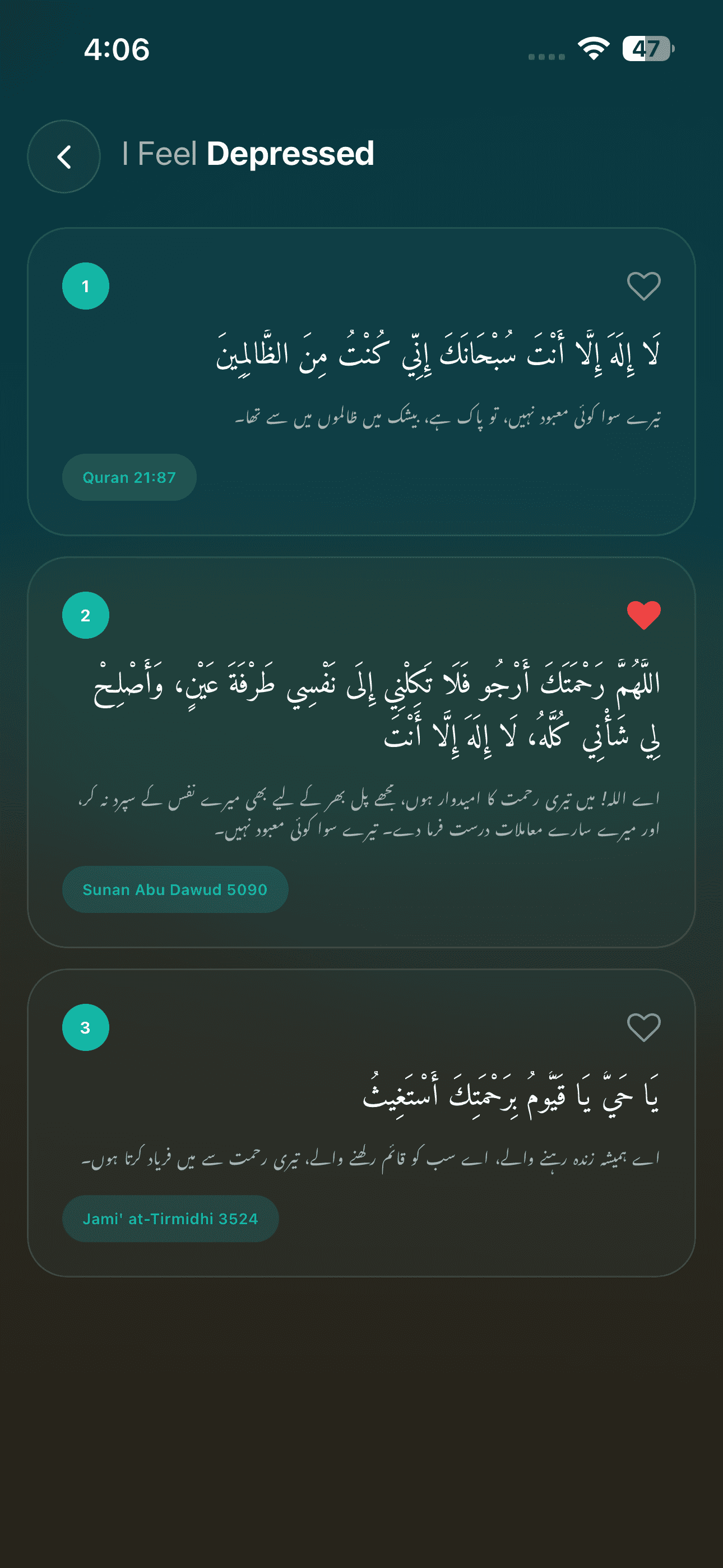Go back from I Feel Depressed
Screen dimensions: 723x1568
tap(64, 156)
